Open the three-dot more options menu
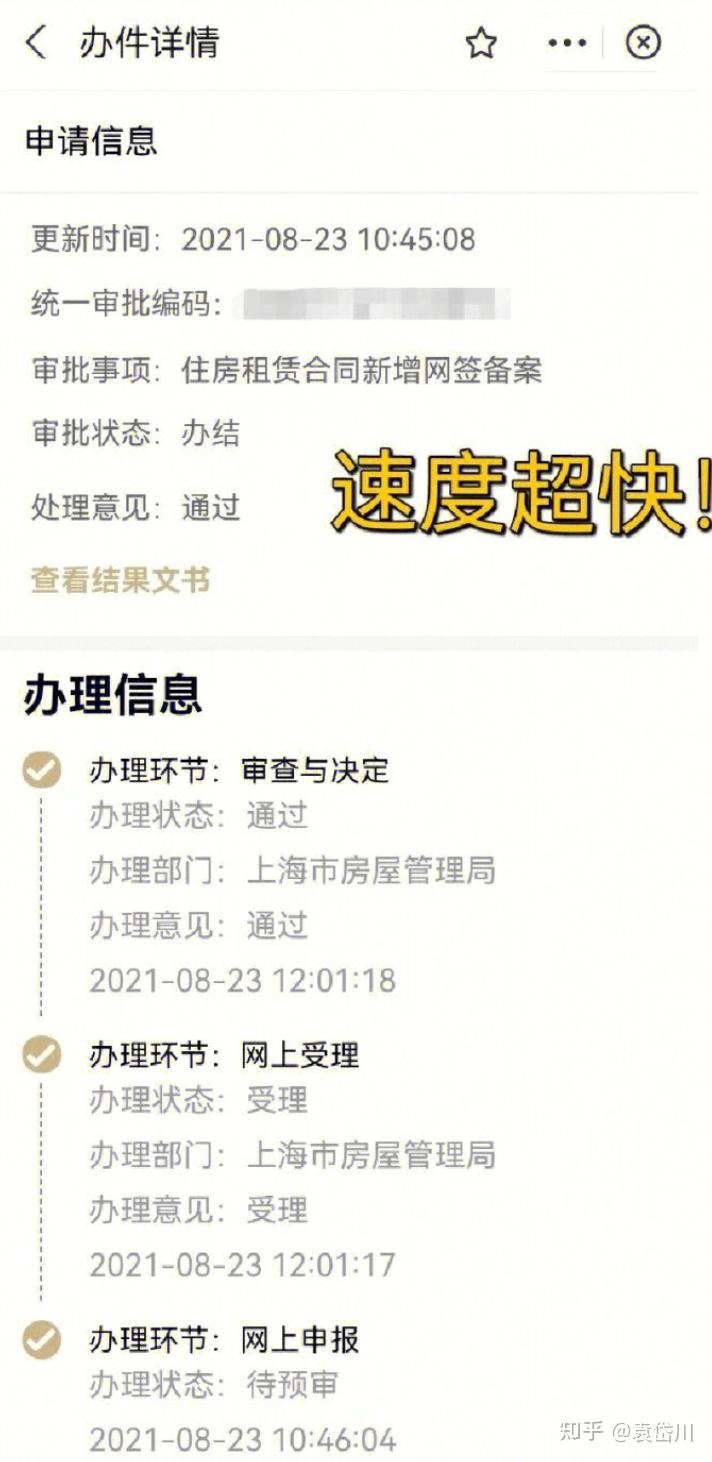 (567, 43)
